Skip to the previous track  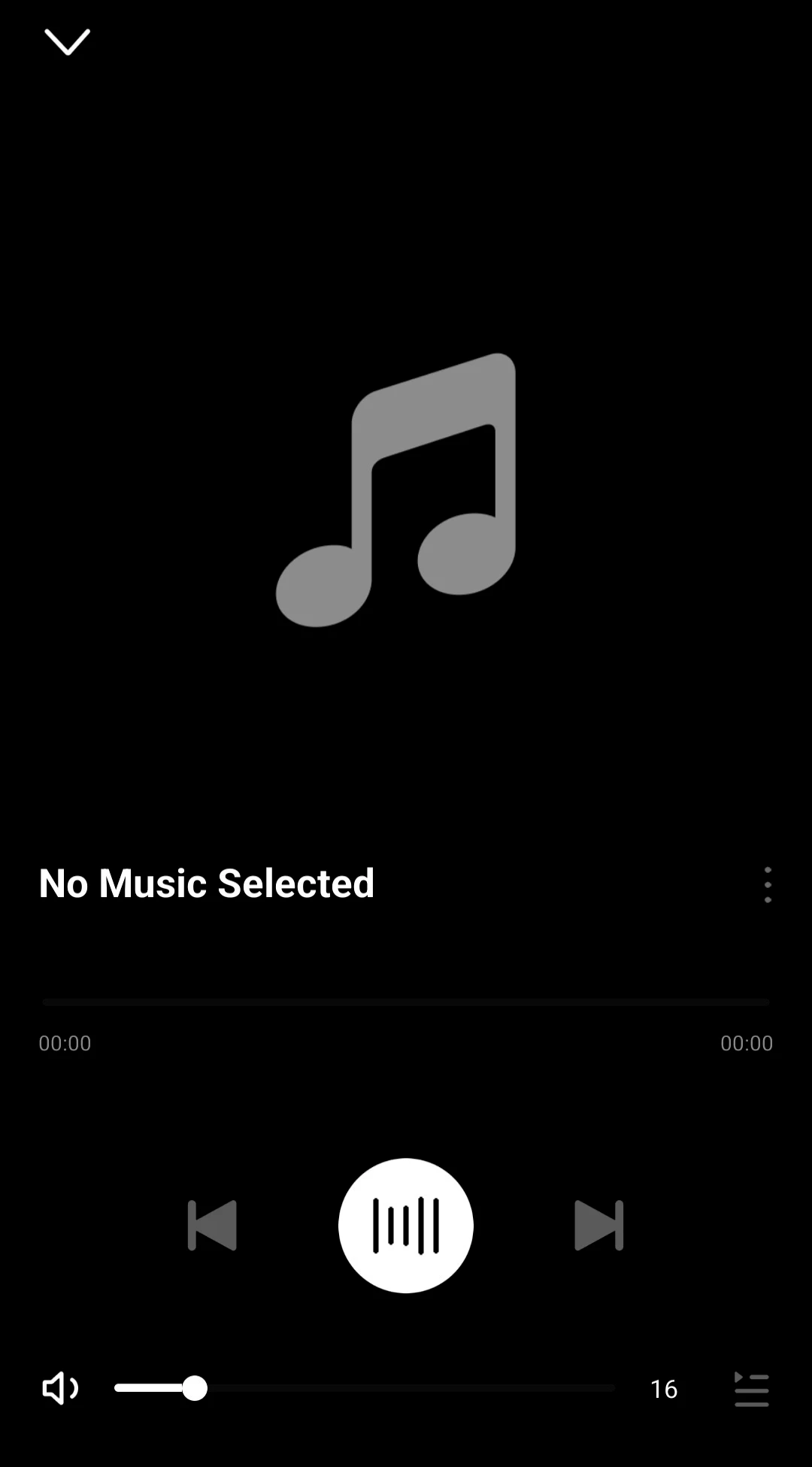(212, 1226)
